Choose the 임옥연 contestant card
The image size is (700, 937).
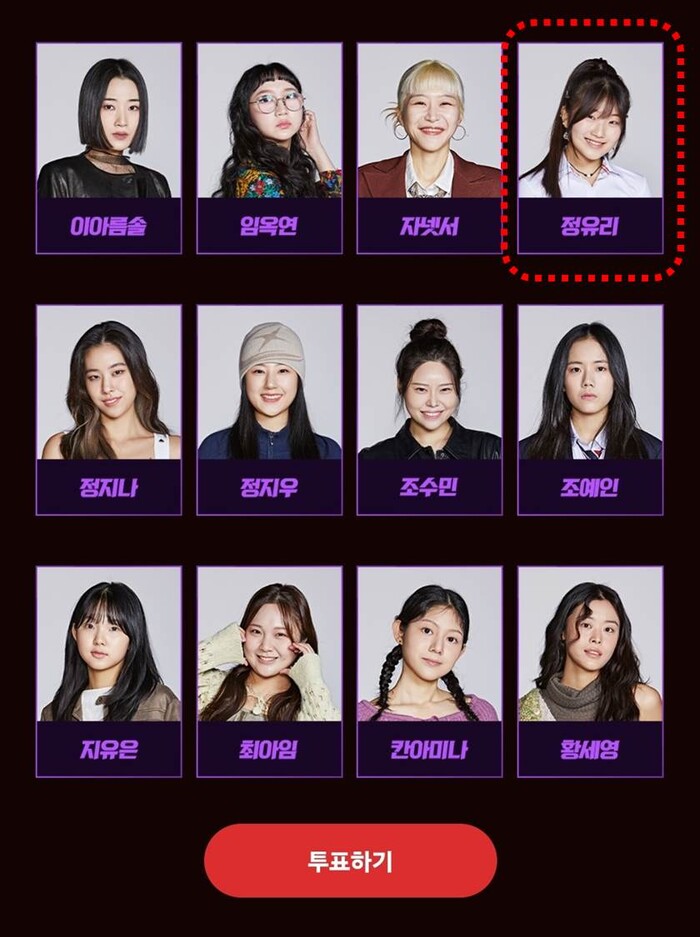click(x=269, y=147)
